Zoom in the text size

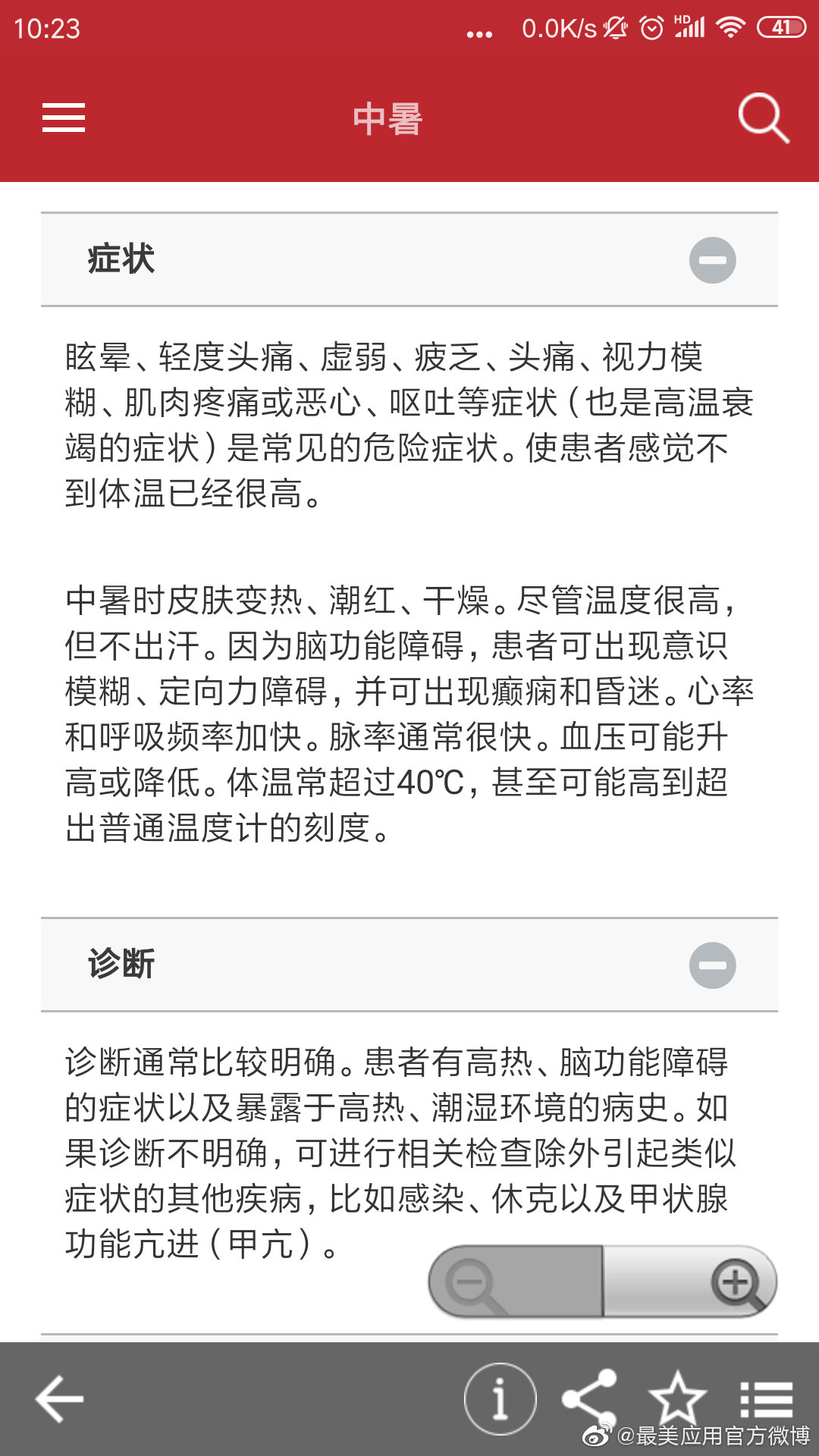pyautogui.click(x=690, y=1282)
